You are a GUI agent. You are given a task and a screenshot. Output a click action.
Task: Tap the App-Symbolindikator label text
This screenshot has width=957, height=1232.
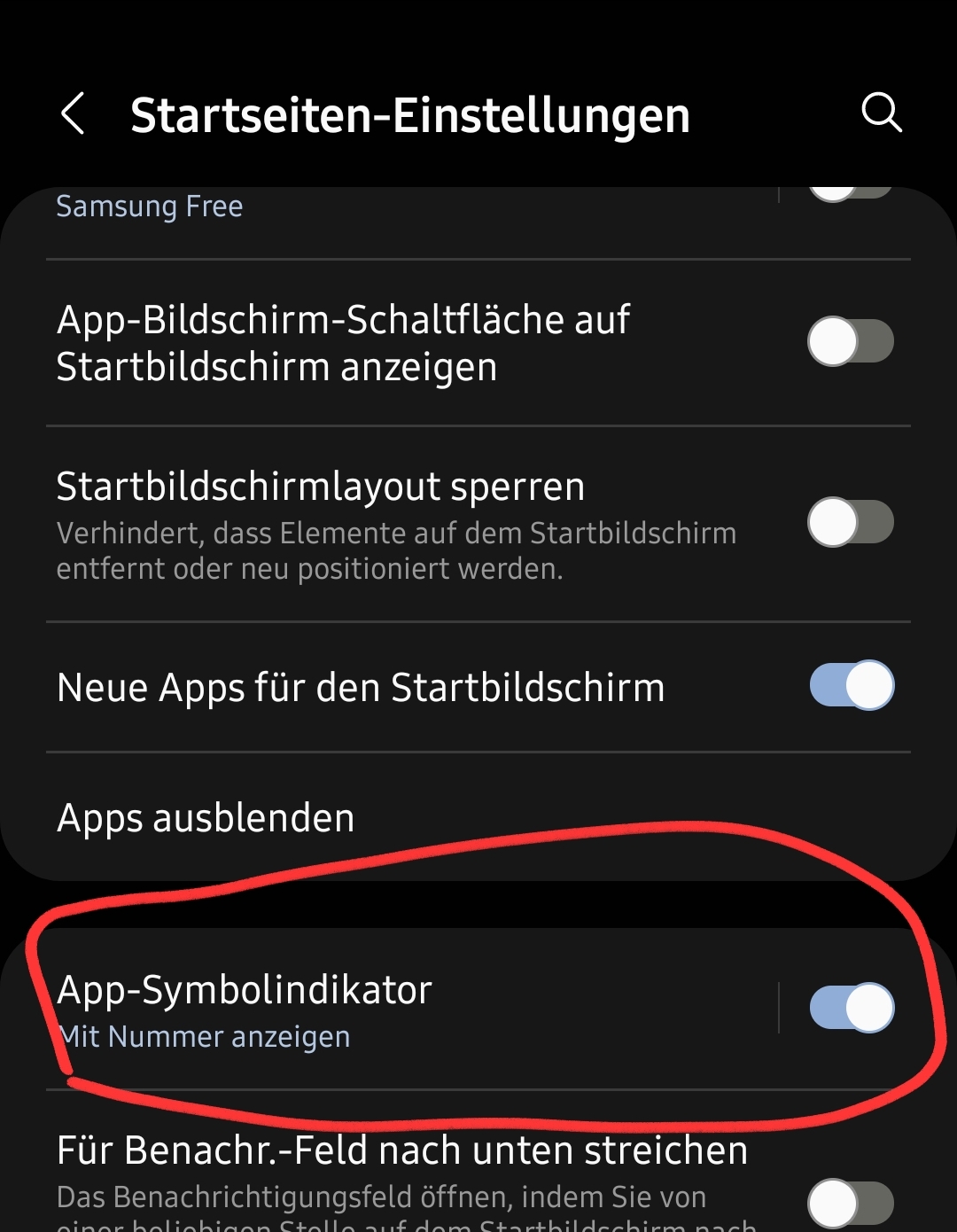coord(244,988)
